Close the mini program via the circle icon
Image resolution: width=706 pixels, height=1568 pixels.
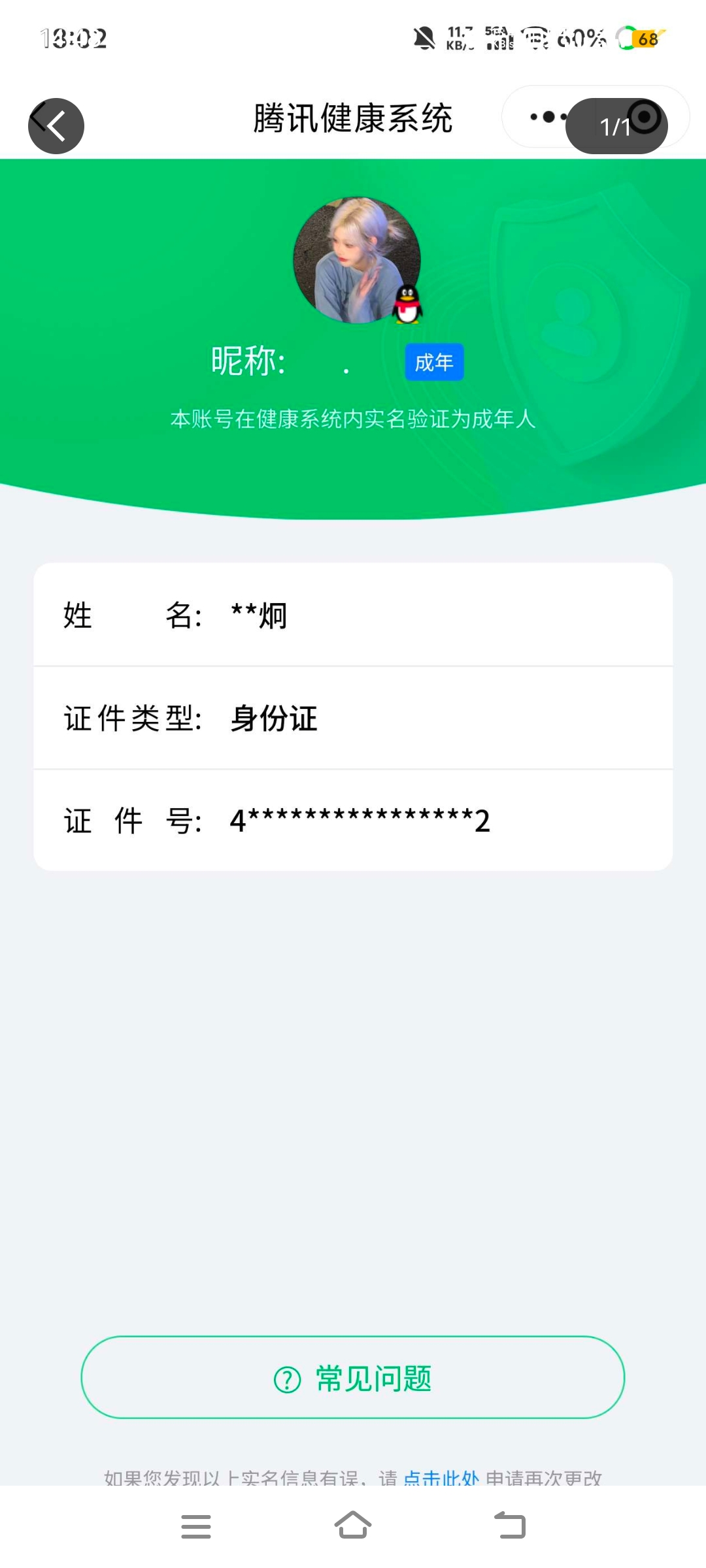tap(645, 118)
